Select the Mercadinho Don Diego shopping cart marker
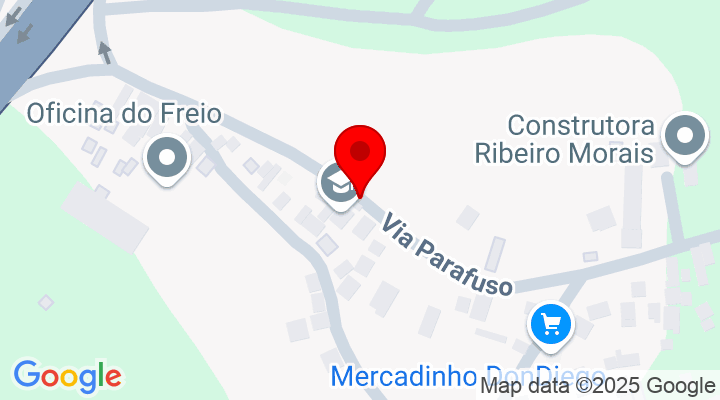This screenshot has width=720, height=400. [550, 324]
